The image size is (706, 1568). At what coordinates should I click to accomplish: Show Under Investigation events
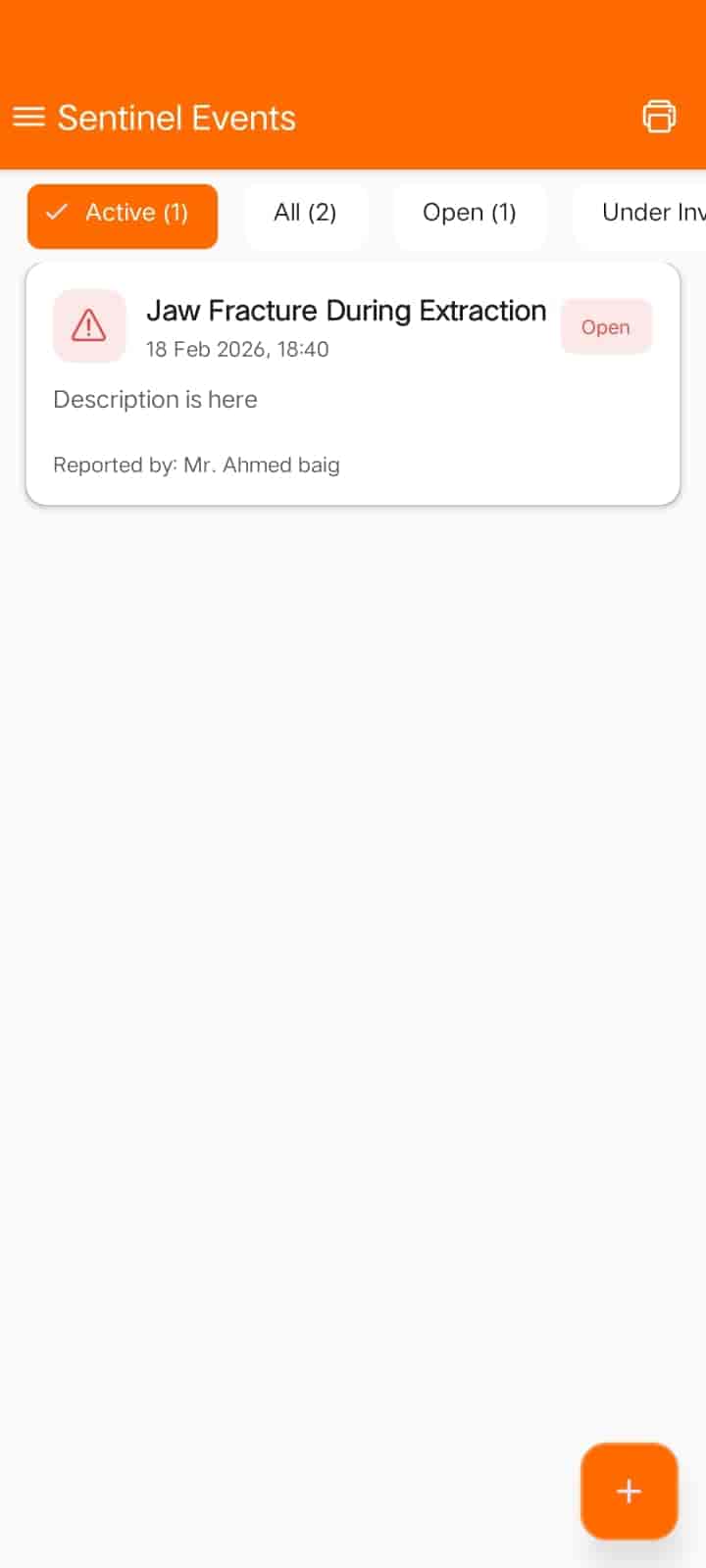647,214
